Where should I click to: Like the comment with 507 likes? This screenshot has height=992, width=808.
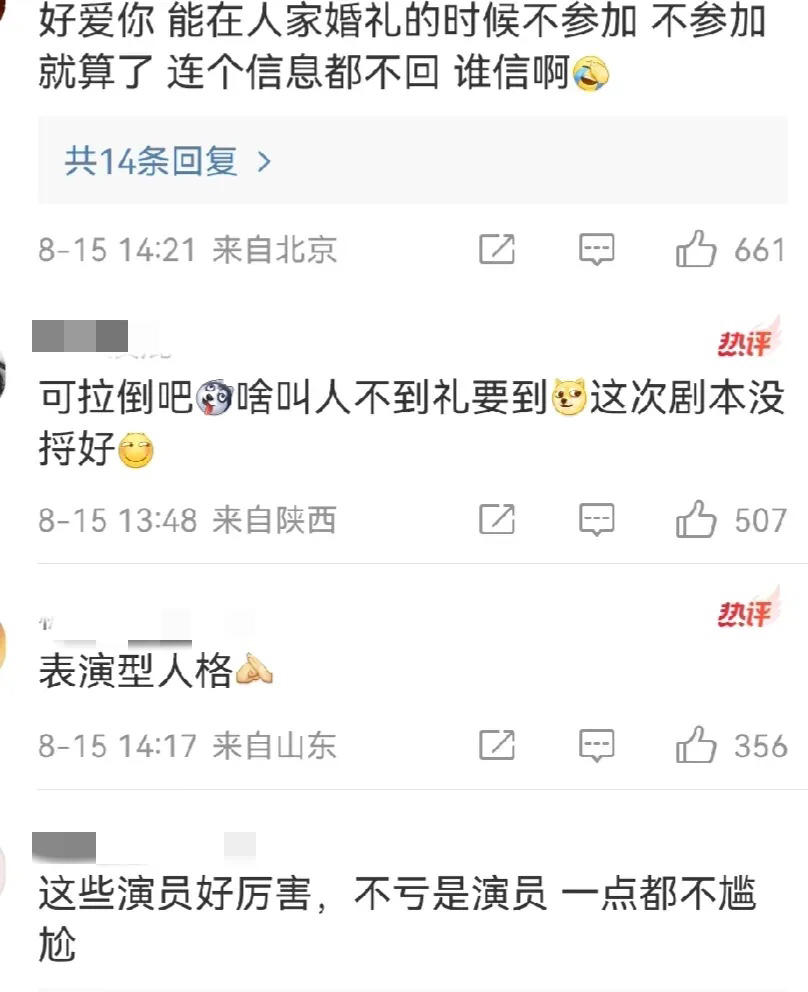[696, 519]
